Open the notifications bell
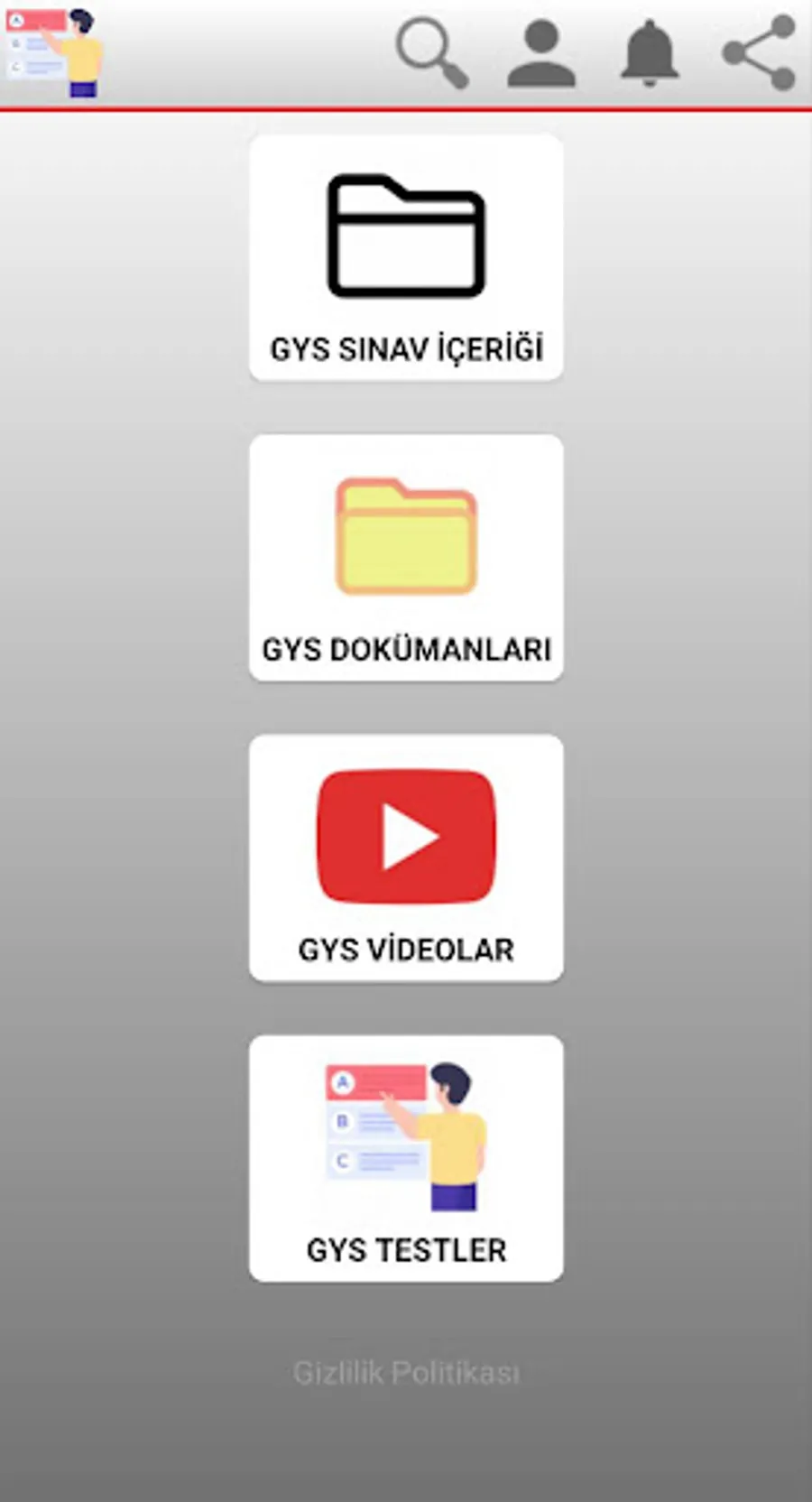Viewport: 812px width, 1502px height. [x=650, y=54]
